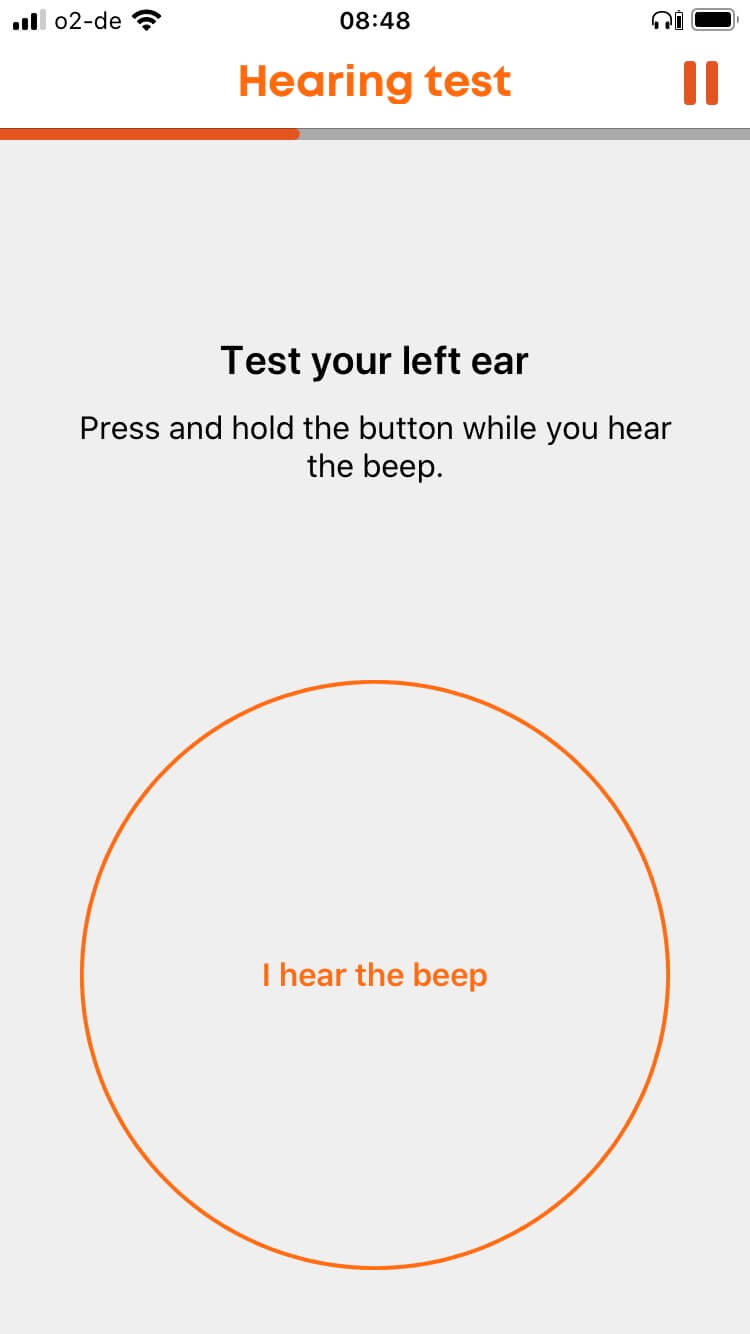Pause the hearing test
The height and width of the screenshot is (1334, 750).
tap(700, 83)
